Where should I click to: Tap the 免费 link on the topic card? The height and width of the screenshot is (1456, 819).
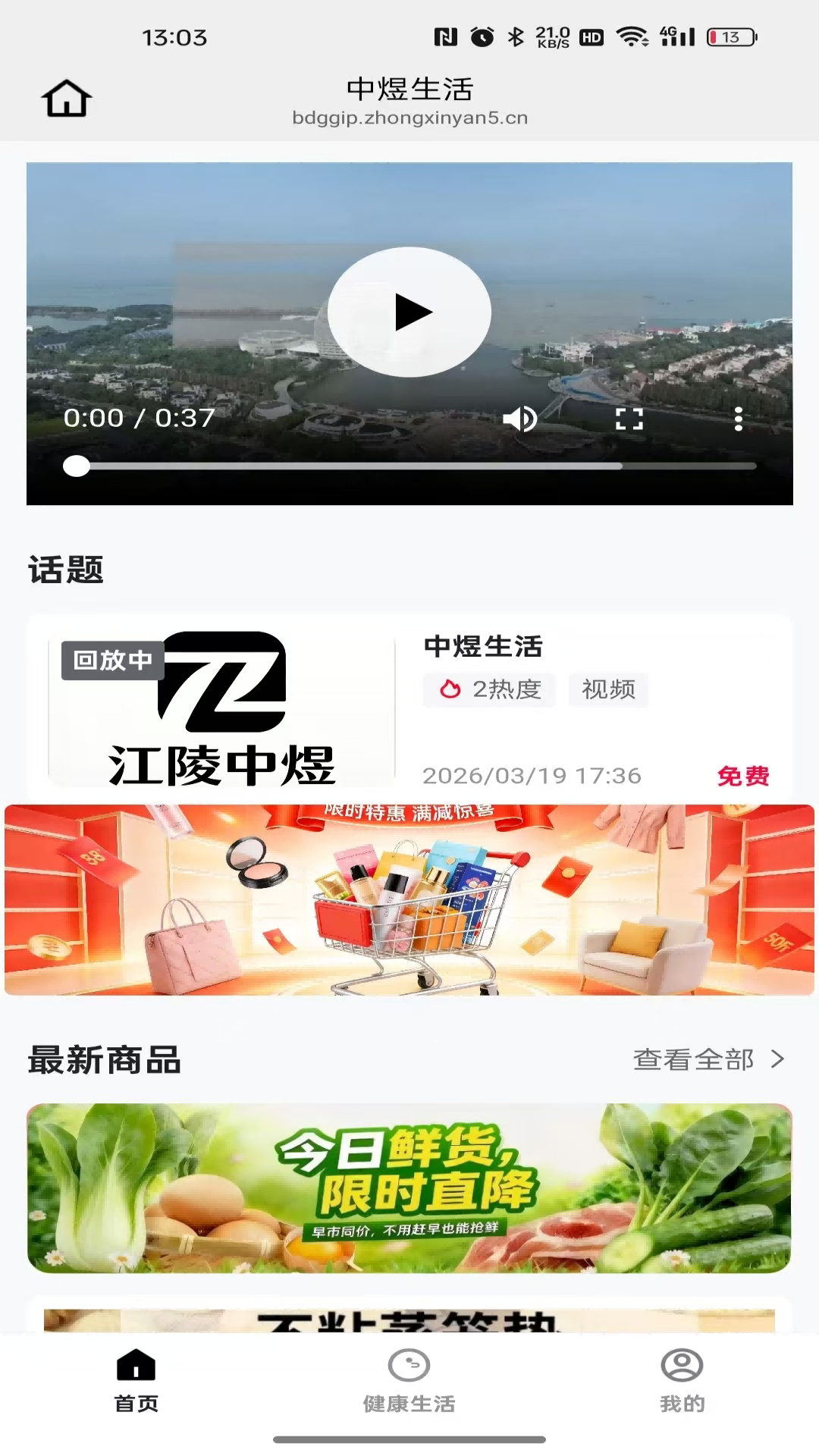744,776
